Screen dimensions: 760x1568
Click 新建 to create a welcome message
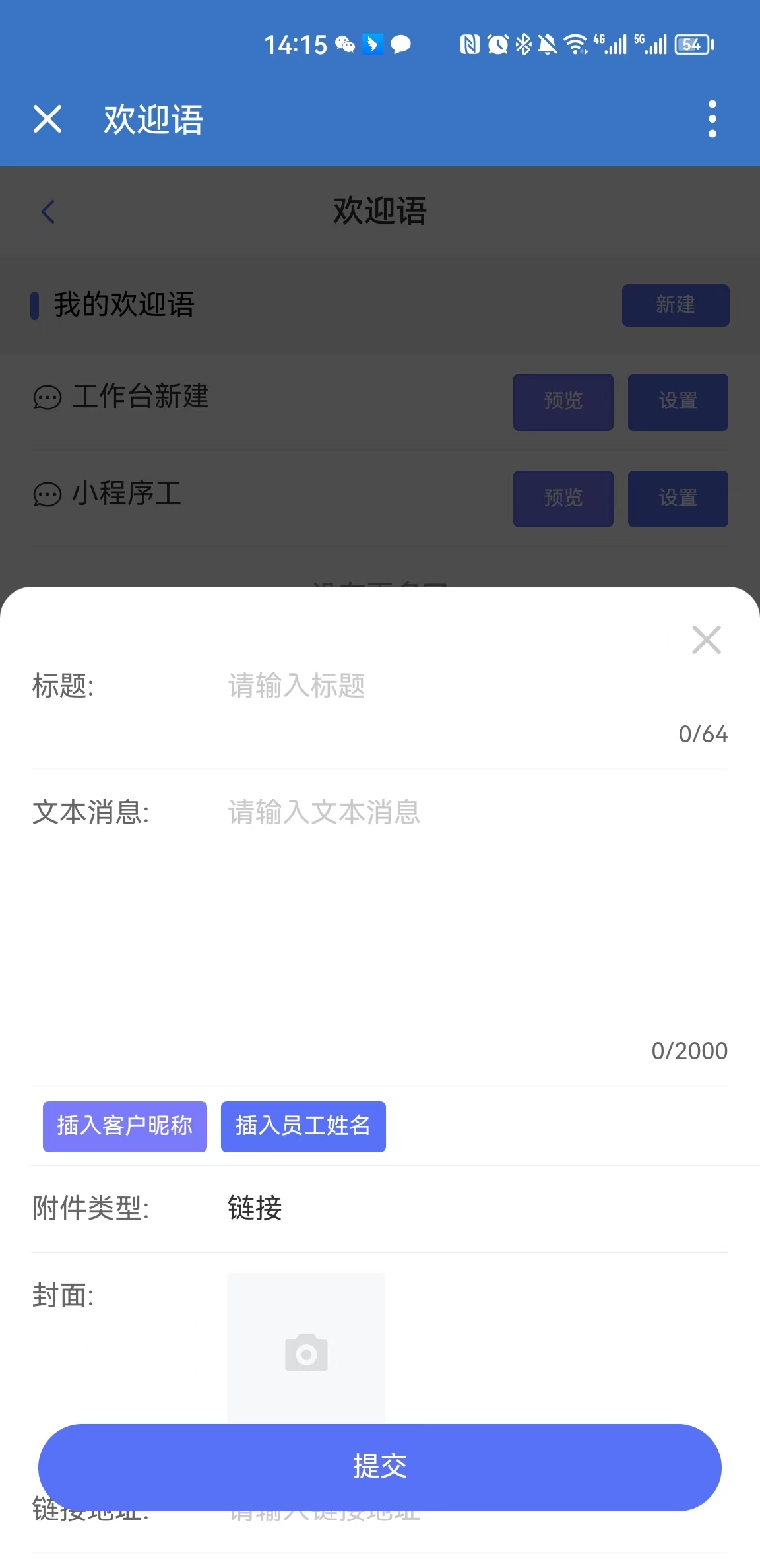tap(676, 305)
